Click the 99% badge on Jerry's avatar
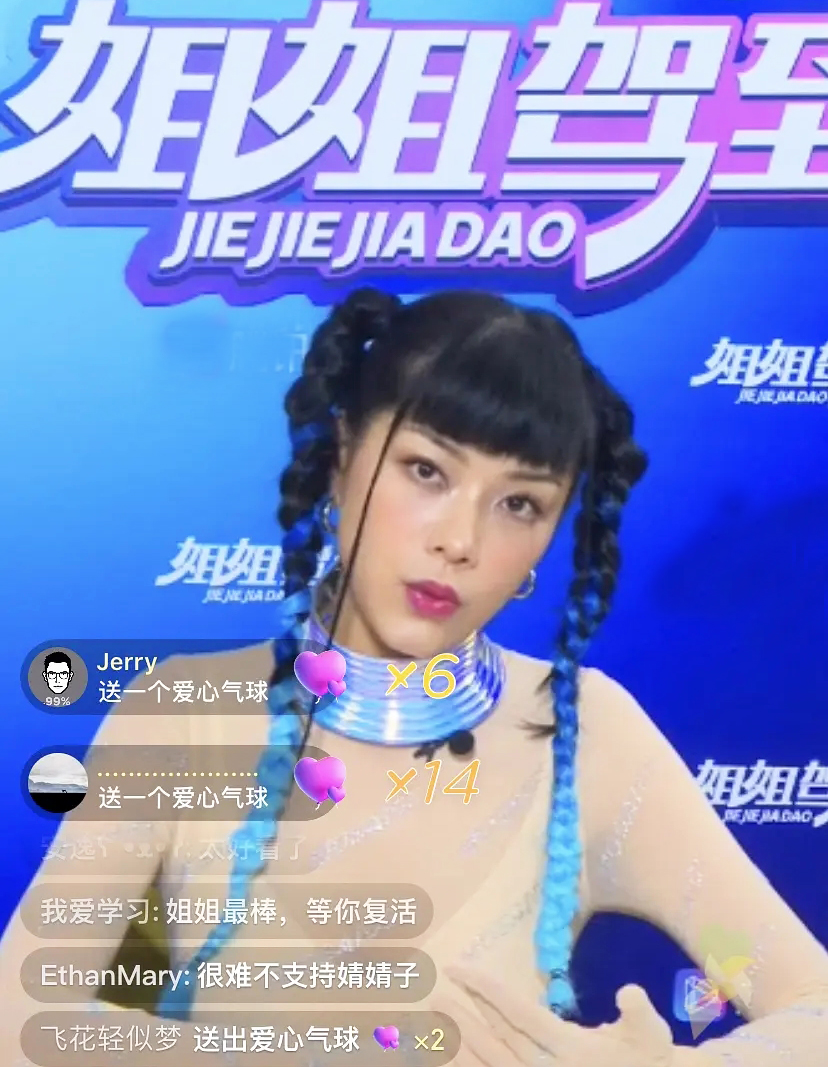The image size is (828, 1067). [55, 703]
